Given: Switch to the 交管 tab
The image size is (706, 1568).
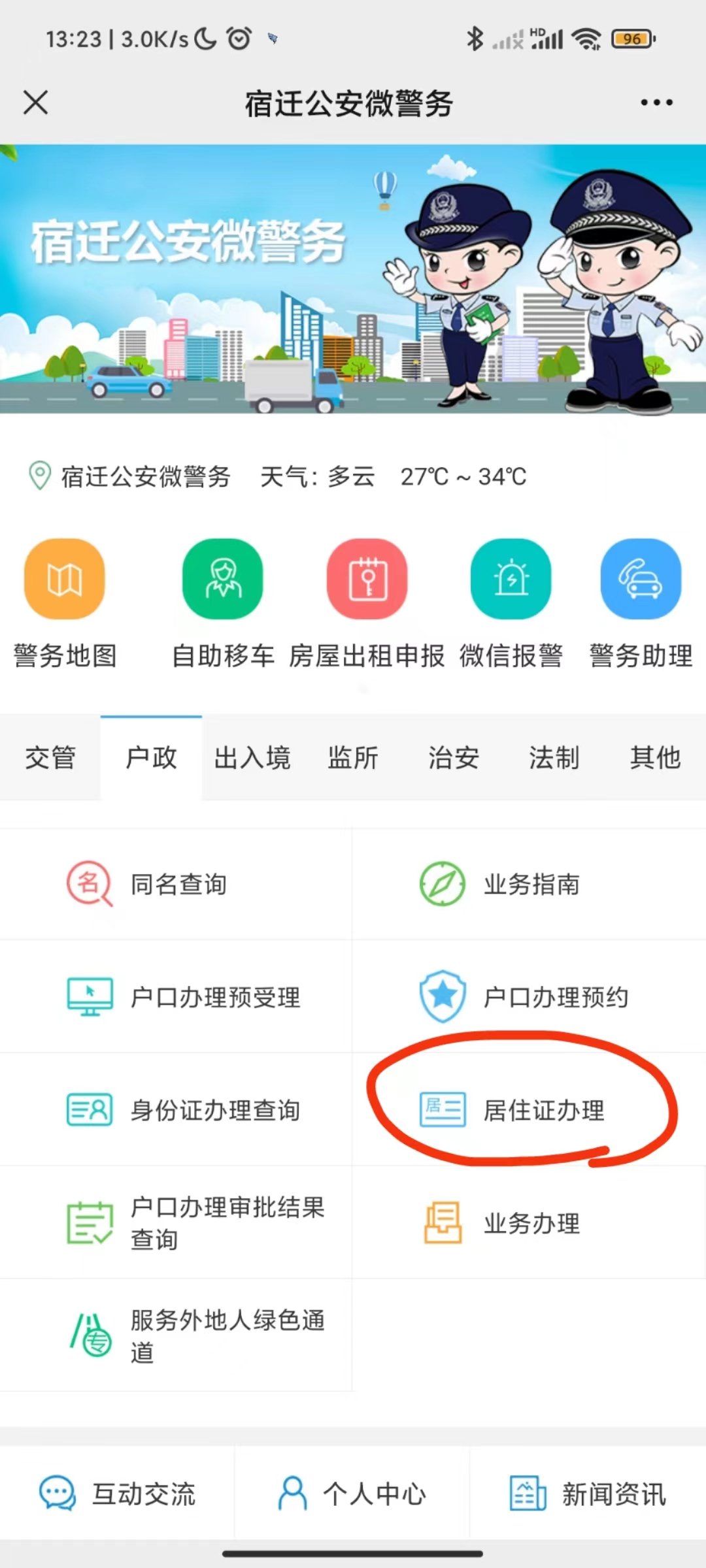Looking at the screenshot, I should 50,758.
